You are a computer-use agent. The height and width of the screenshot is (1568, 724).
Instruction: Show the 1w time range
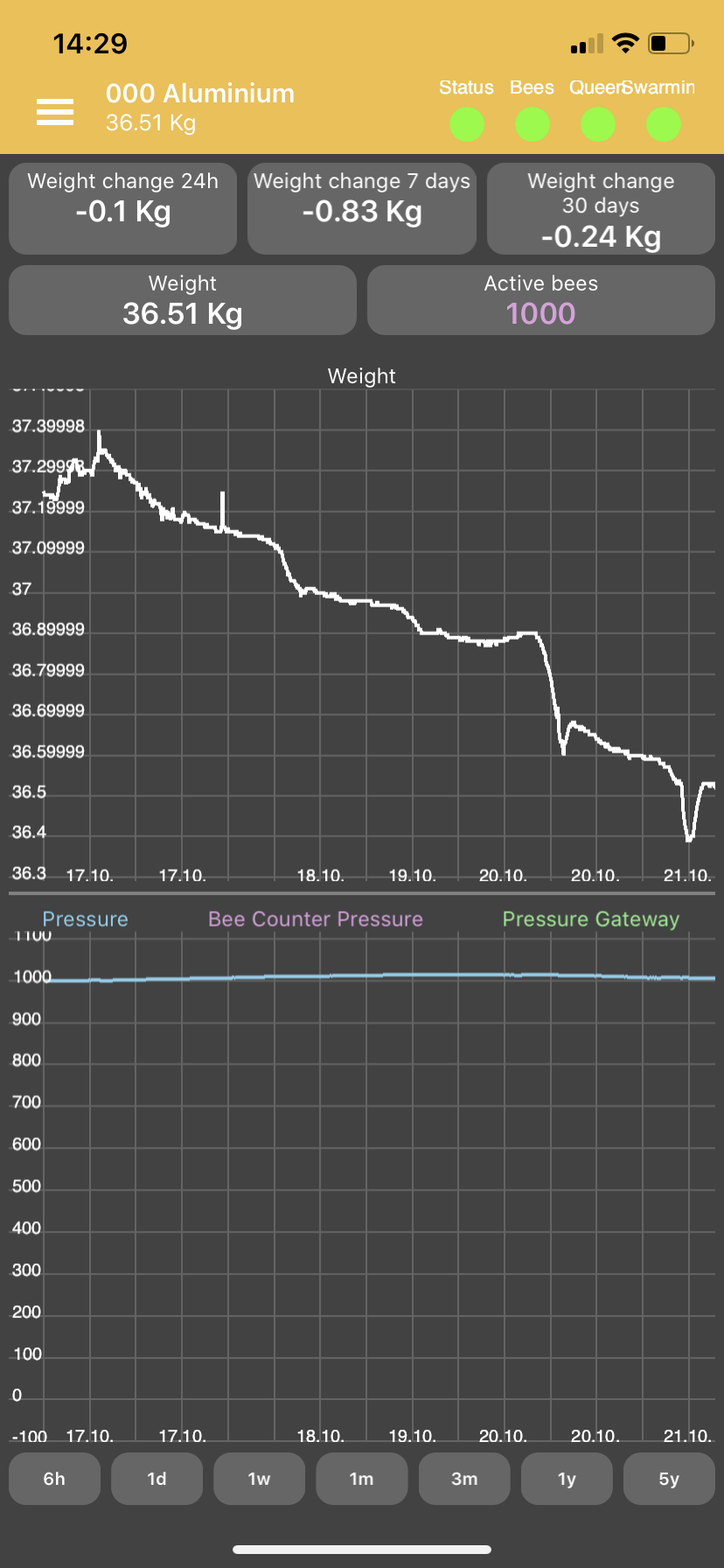tap(259, 1479)
